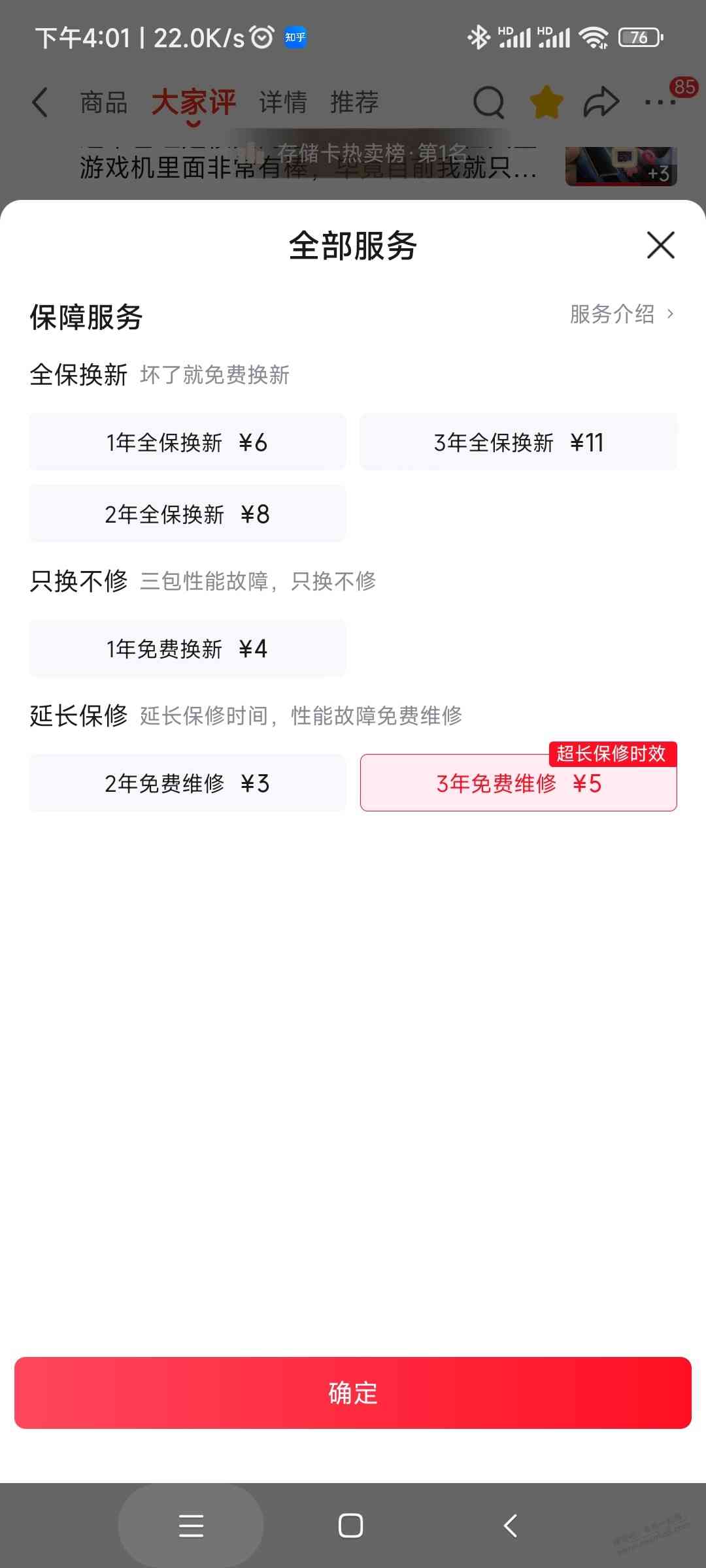
Task: Select 2年免费维修 ¥3 option
Action: click(188, 783)
